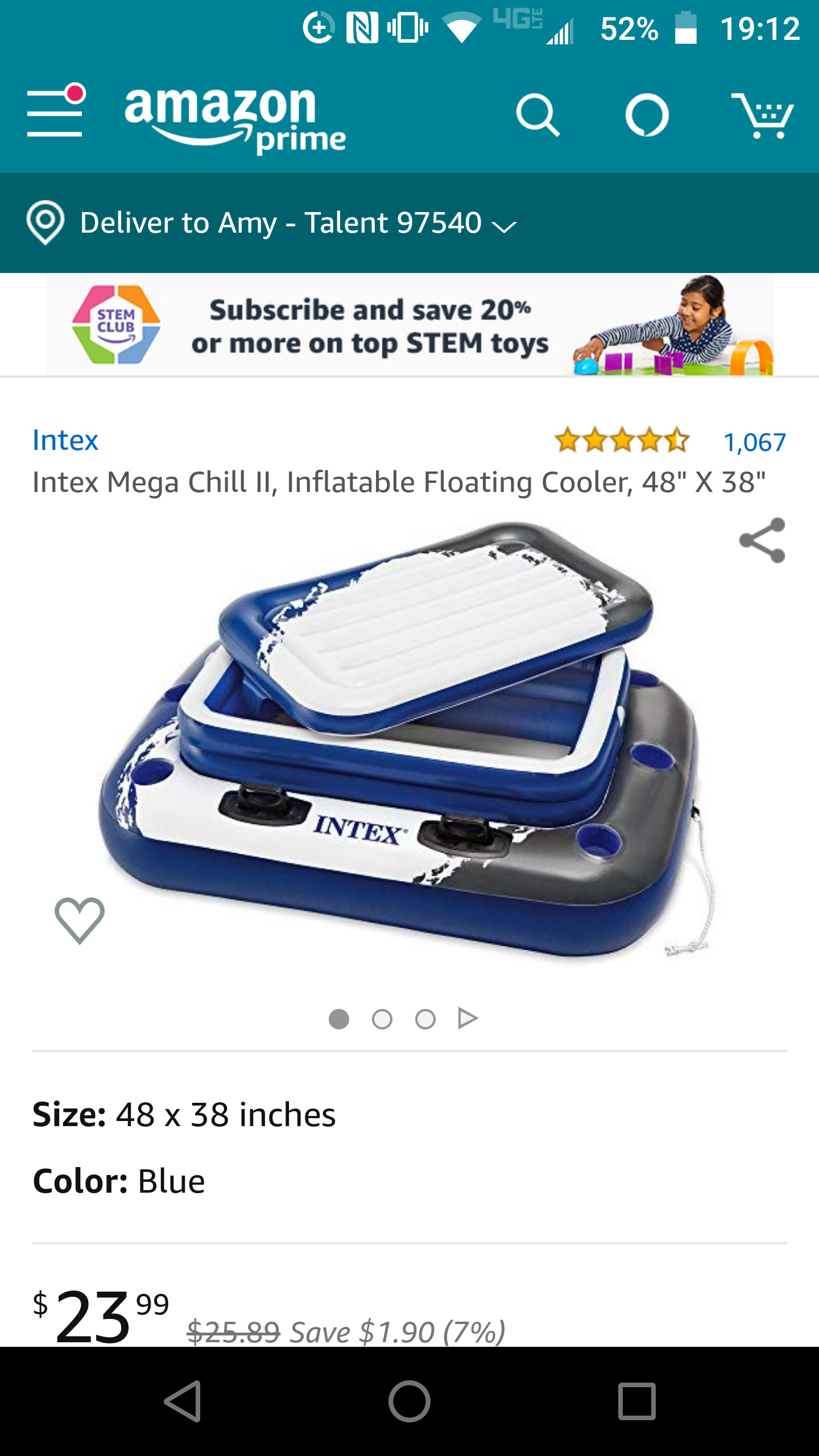This screenshot has height=1456, width=819.
Task: Open STEM Club subscribe and save banner
Action: coord(409,325)
